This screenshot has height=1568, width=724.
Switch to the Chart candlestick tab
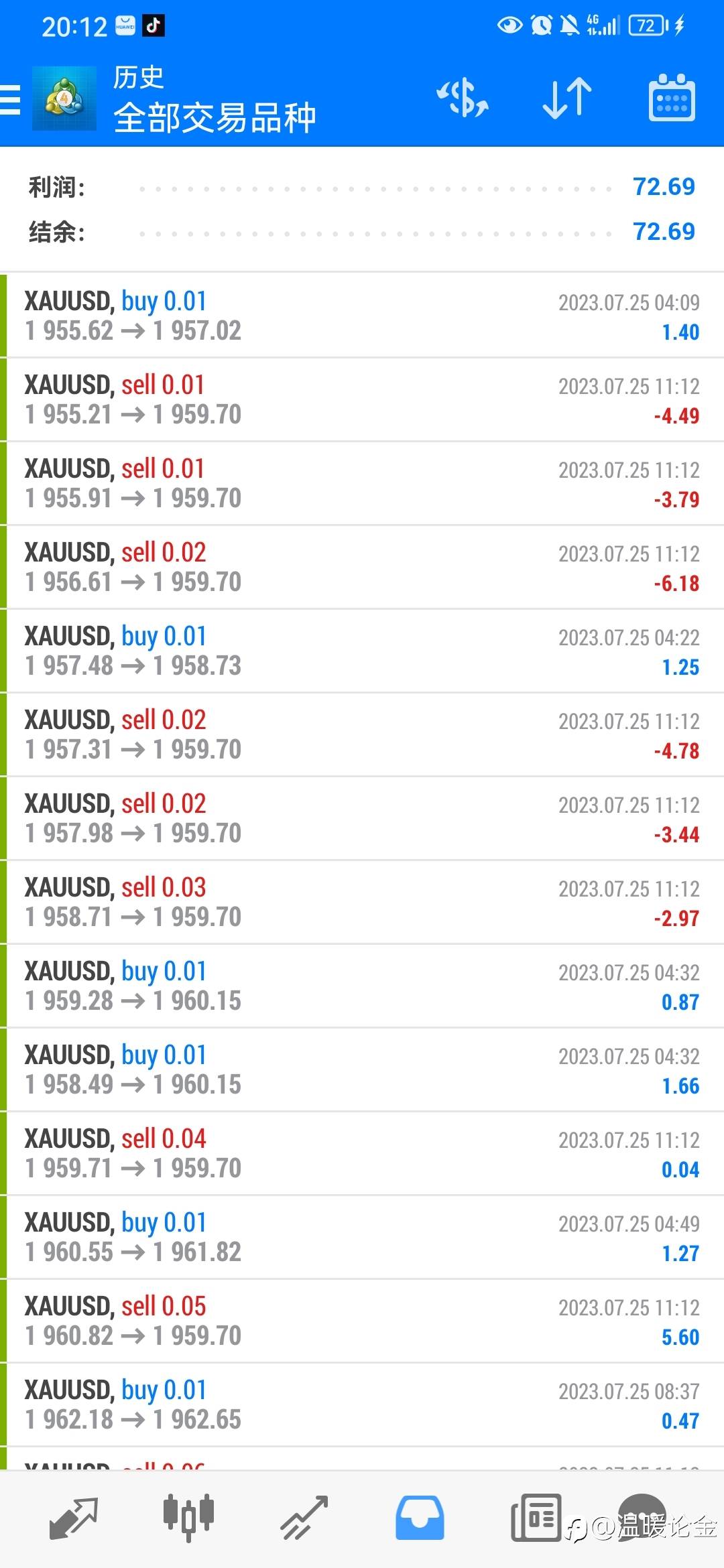188,1518
